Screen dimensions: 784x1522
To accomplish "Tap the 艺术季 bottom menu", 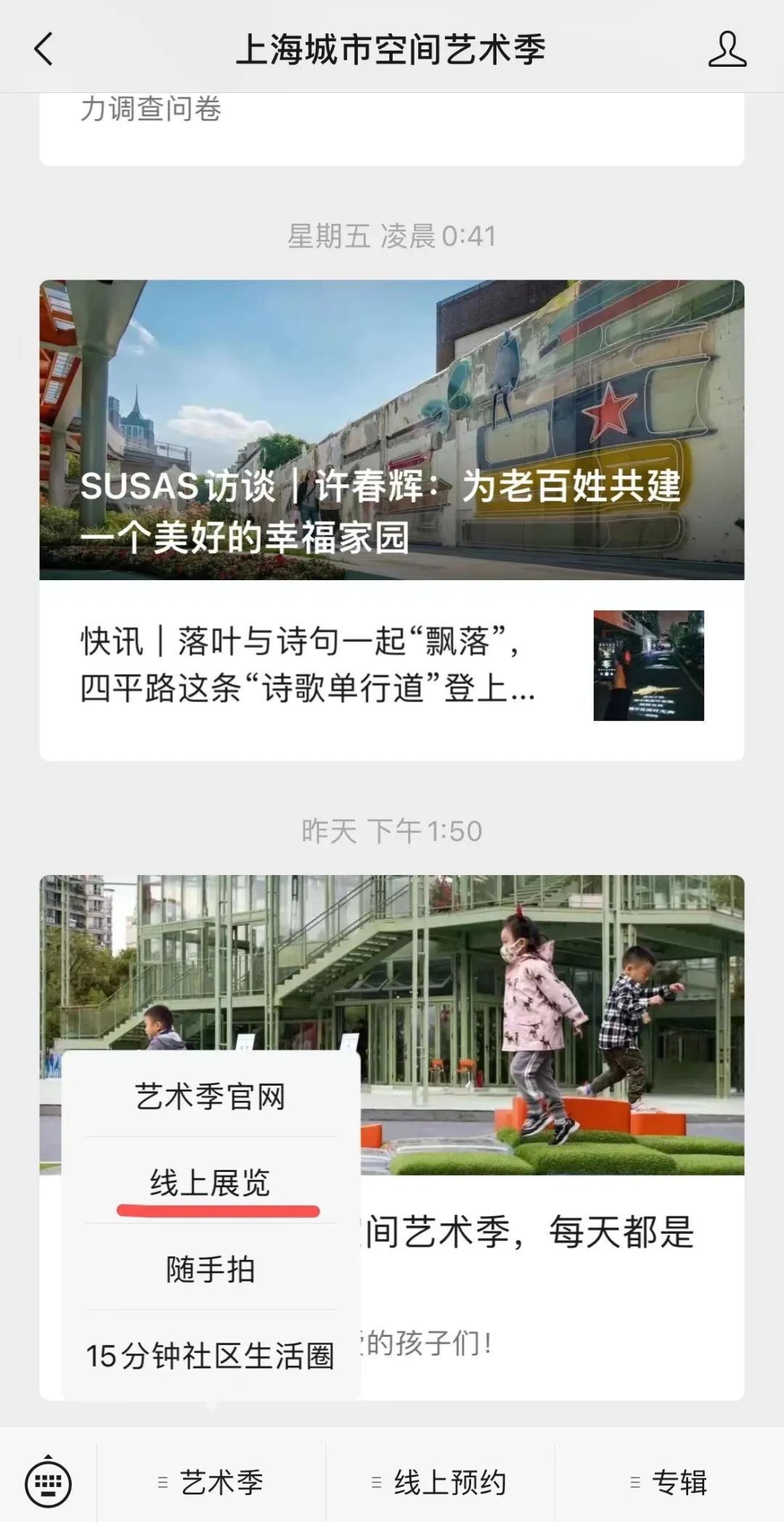I will coord(211,1482).
